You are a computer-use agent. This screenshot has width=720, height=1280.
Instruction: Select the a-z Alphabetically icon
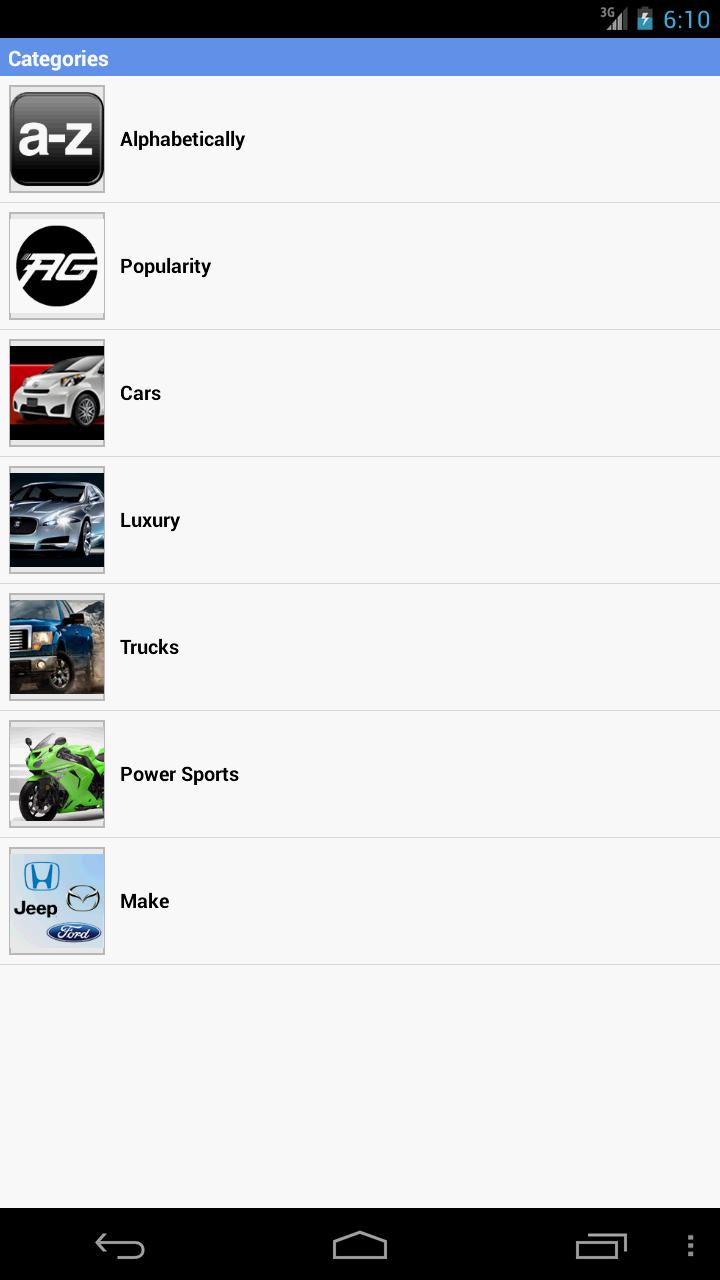[x=56, y=139]
